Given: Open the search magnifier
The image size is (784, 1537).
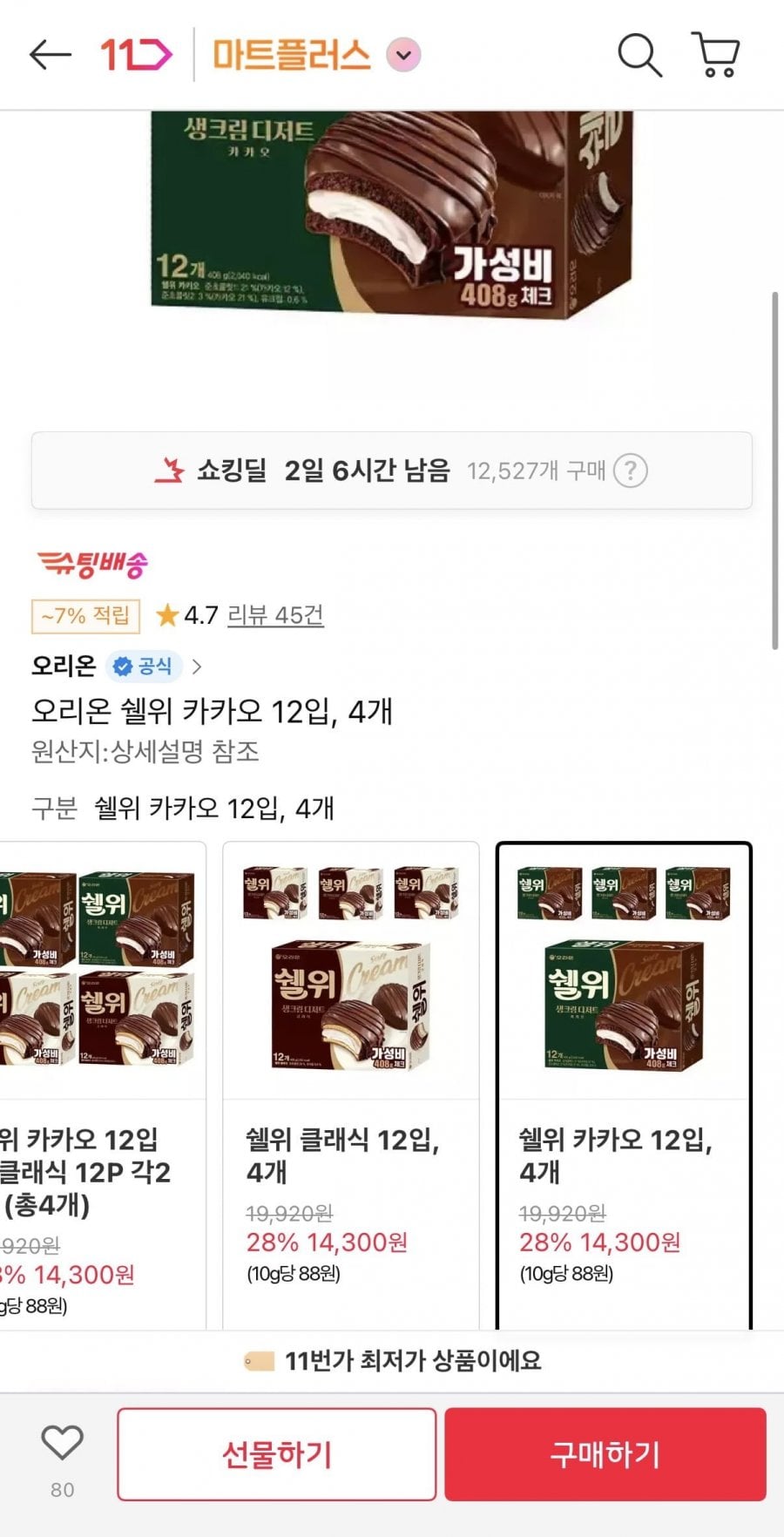Looking at the screenshot, I should tap(639, 55).
